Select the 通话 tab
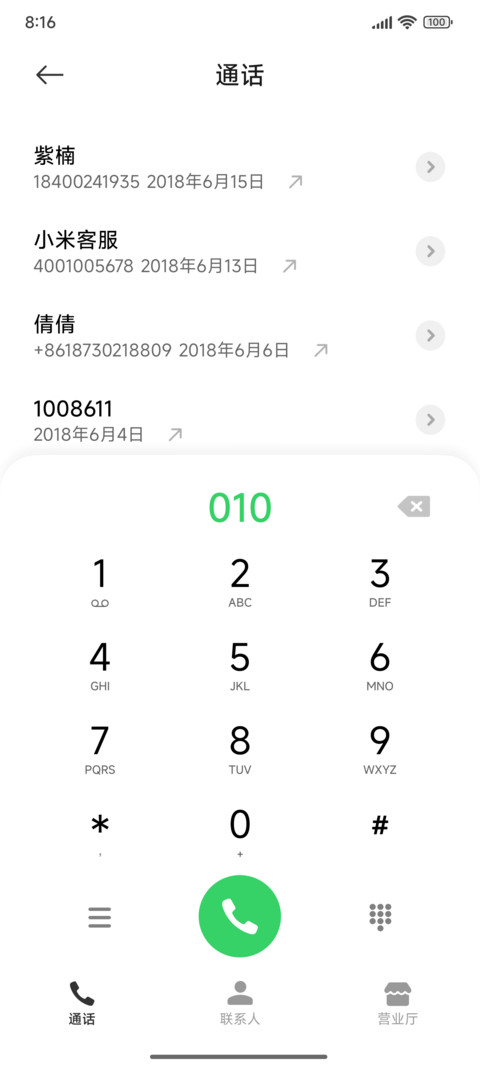The width and height of the screenshot is (480, 1066). (x=82, y=1003)
